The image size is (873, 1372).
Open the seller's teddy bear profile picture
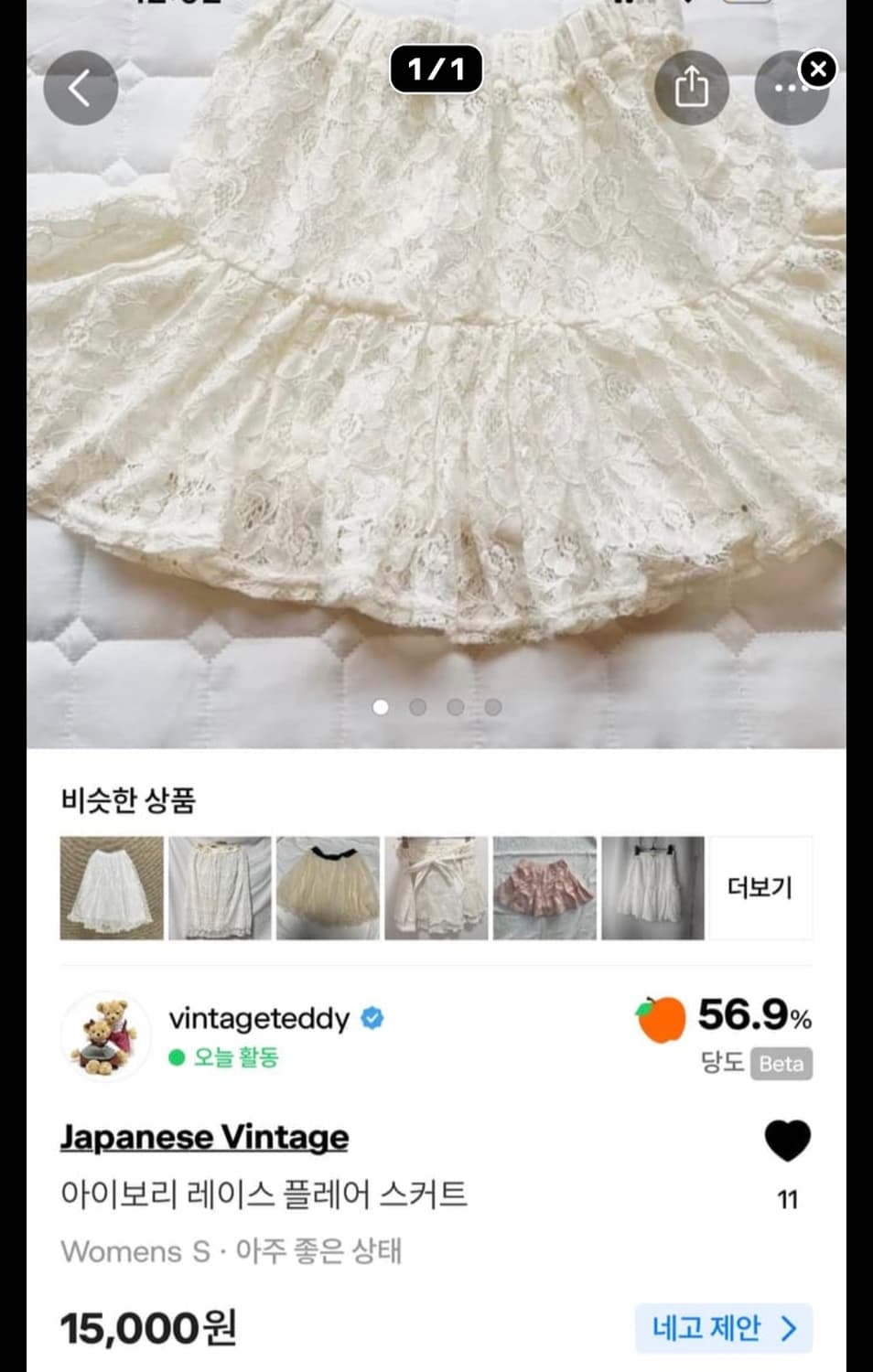(x=105, y=1036)
